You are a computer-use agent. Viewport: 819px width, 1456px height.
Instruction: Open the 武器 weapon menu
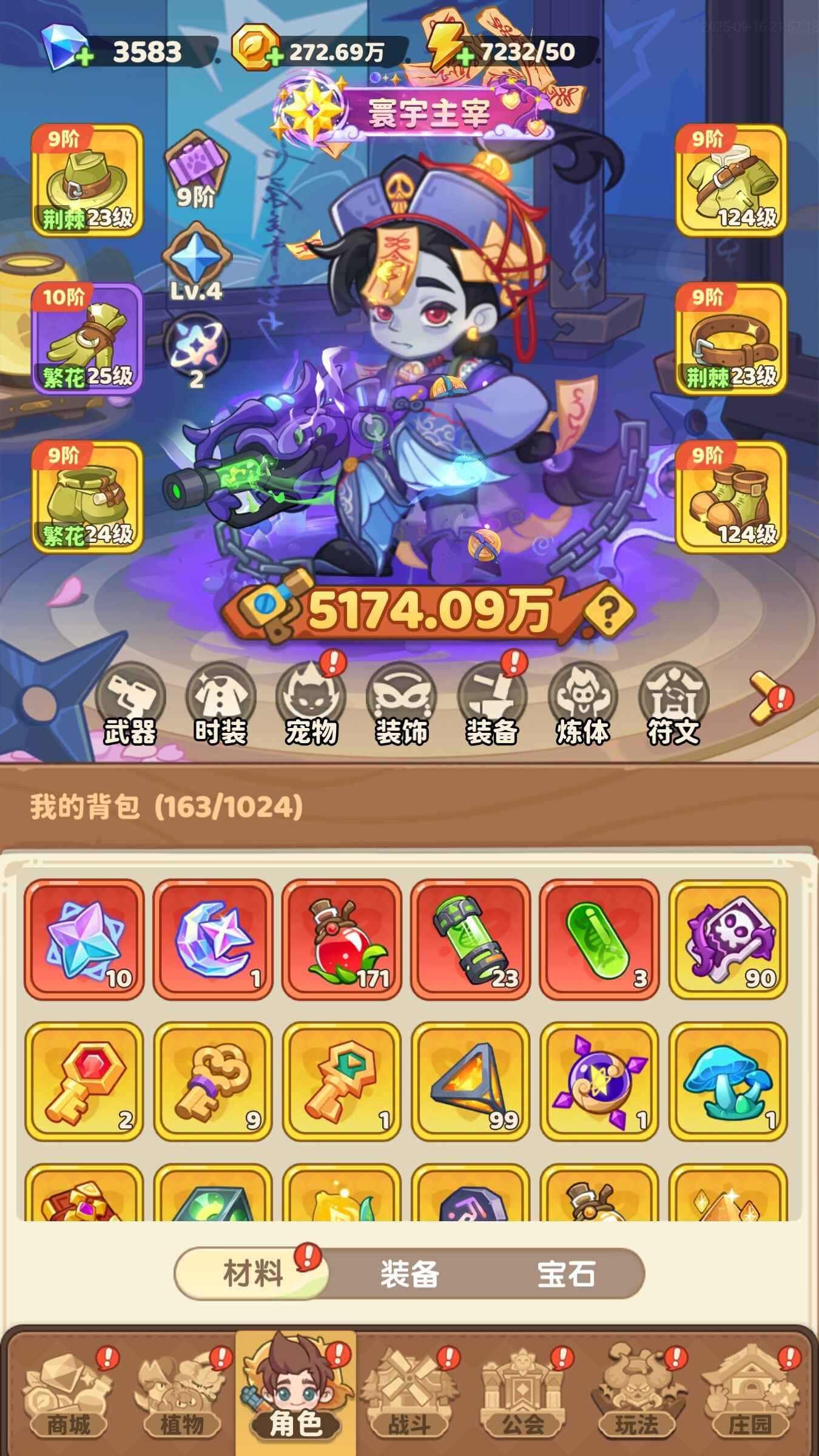130,704
